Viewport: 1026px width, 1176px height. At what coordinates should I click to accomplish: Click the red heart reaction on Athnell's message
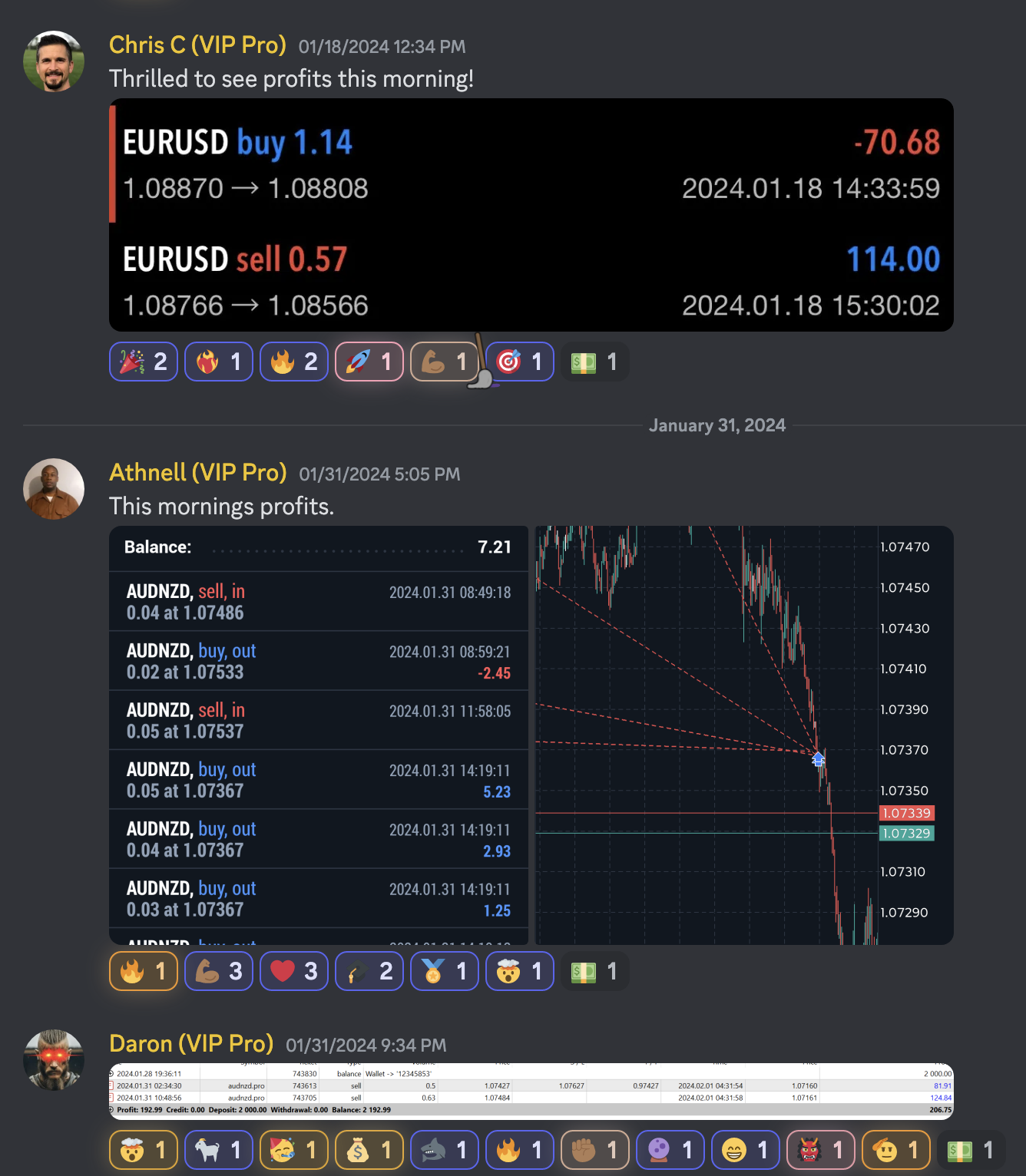tap(293, 971)
